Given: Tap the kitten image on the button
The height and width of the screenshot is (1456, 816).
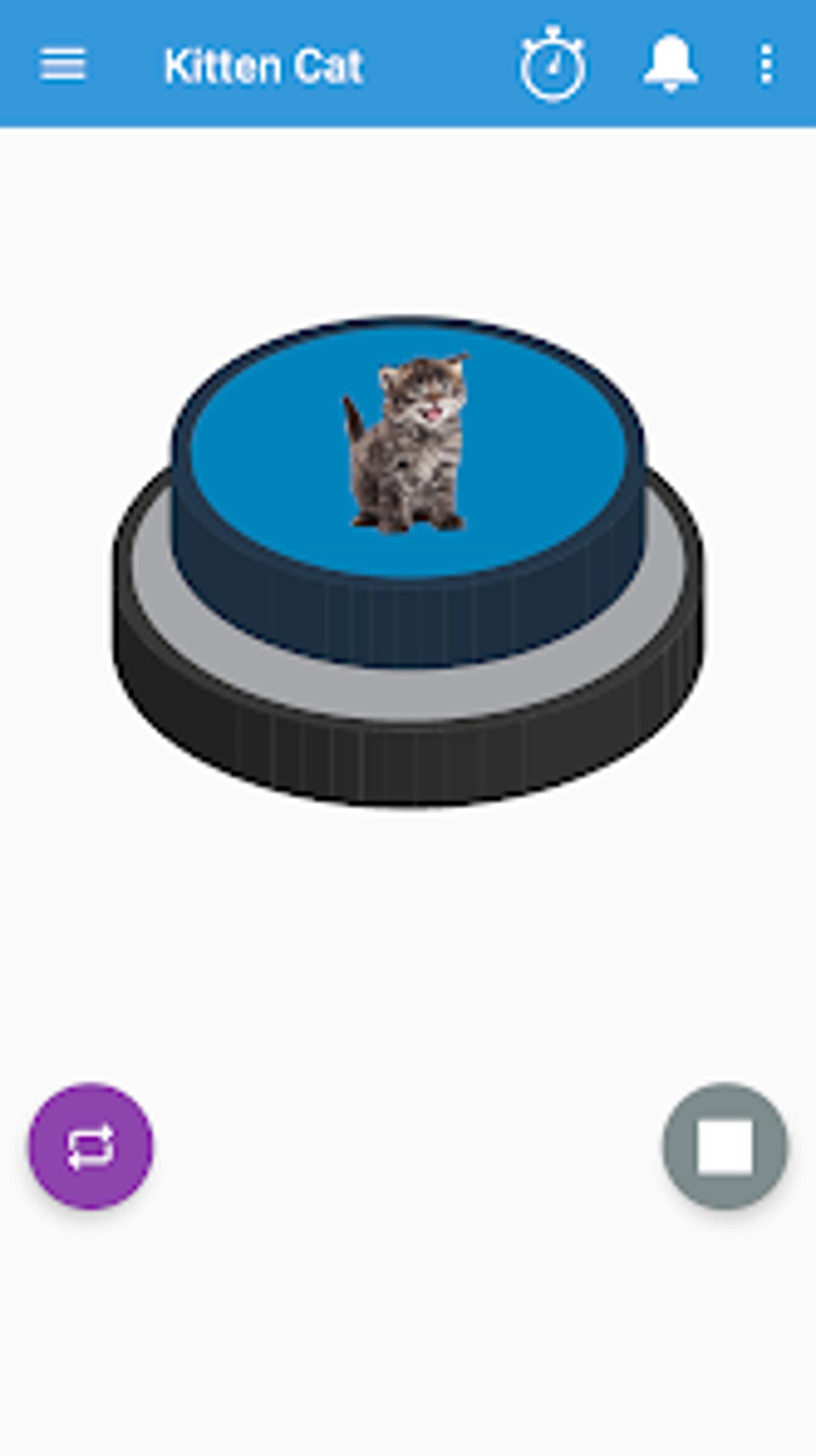Looking at the screenshot, I should 410,440.
